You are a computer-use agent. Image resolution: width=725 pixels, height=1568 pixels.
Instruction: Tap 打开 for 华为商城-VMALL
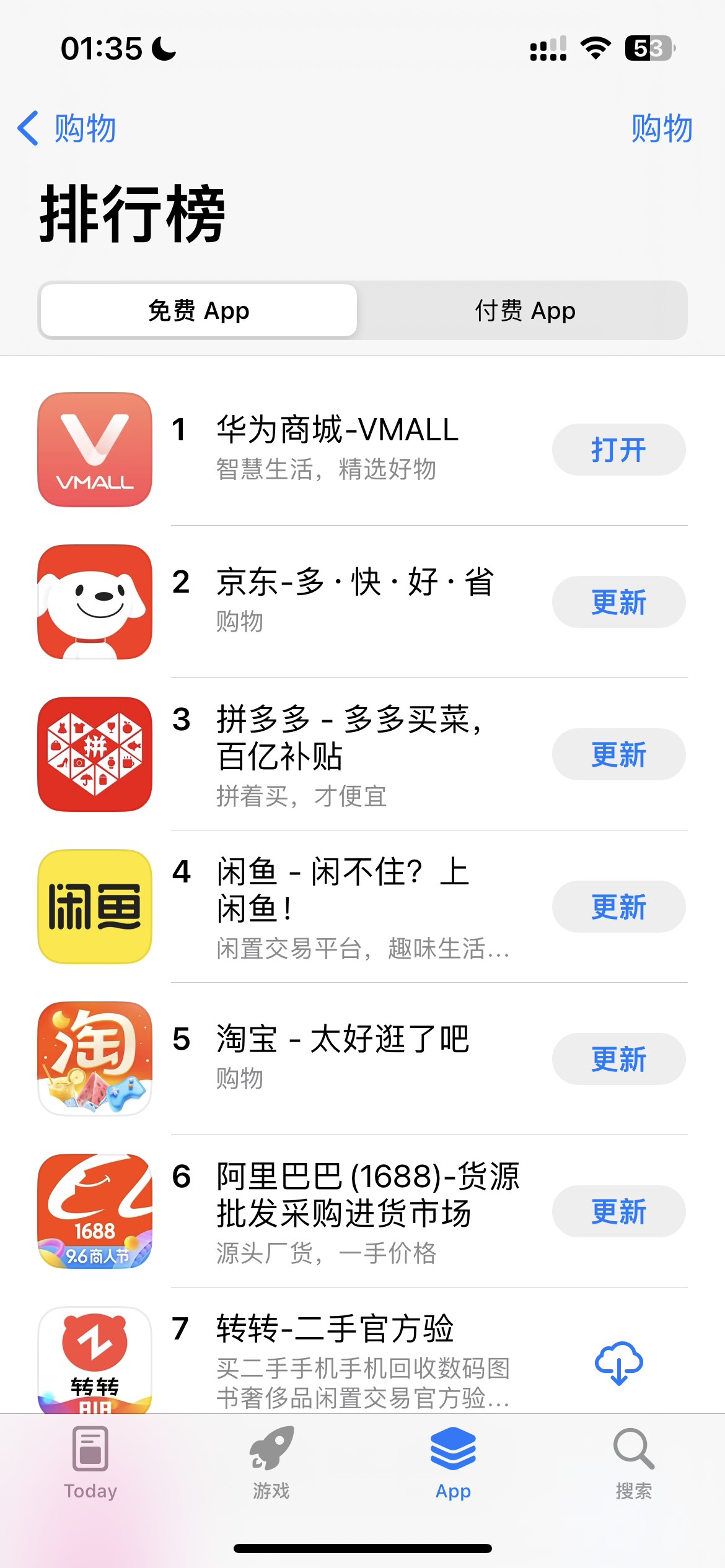tap(618, 450)
